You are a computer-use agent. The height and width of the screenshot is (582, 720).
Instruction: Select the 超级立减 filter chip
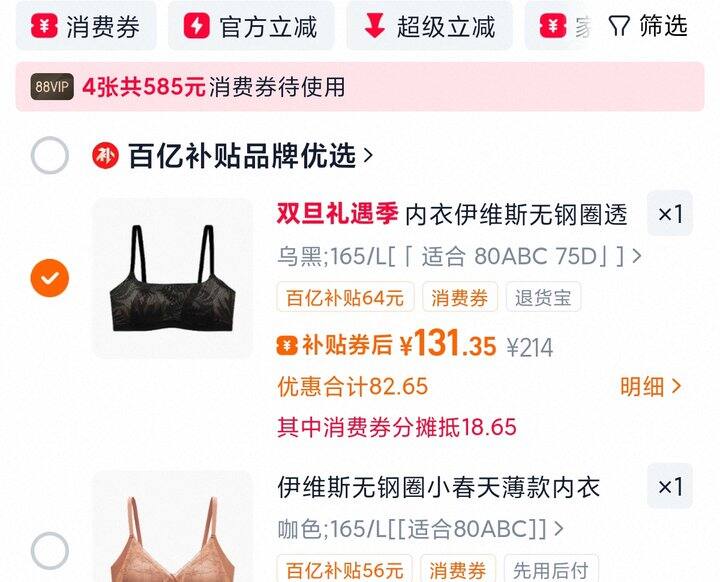pyautogui.click(x=429, y=26)
